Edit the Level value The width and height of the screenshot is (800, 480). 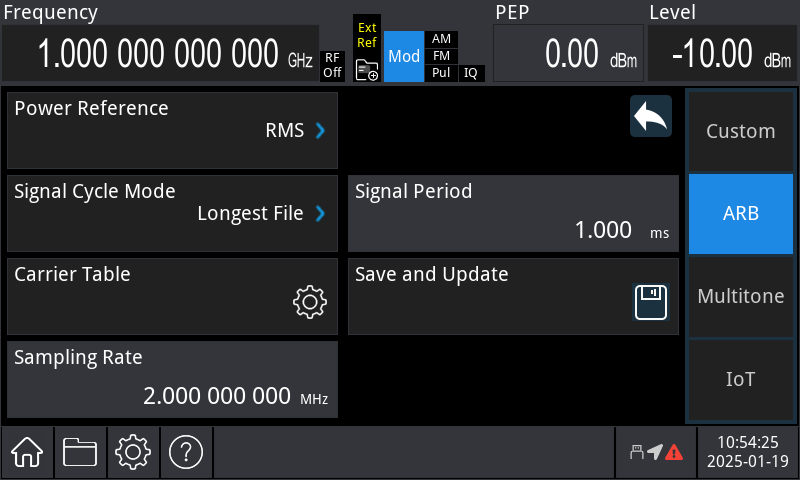[x=721, y=54]
